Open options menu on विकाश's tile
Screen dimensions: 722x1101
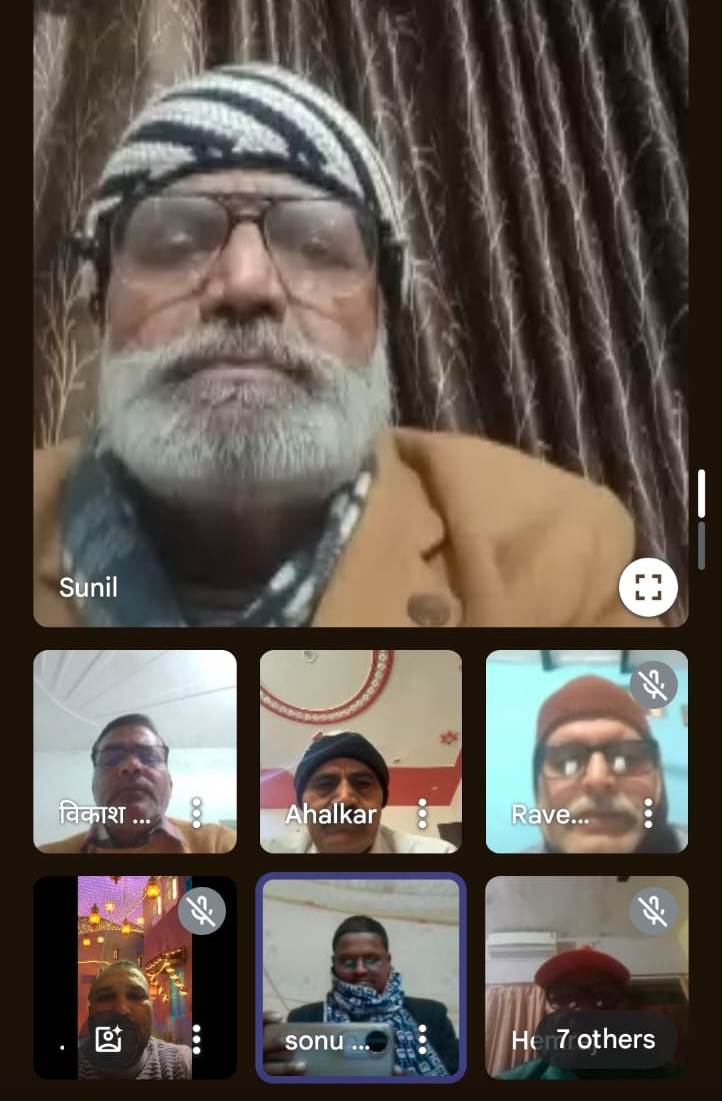pos(196,813)
